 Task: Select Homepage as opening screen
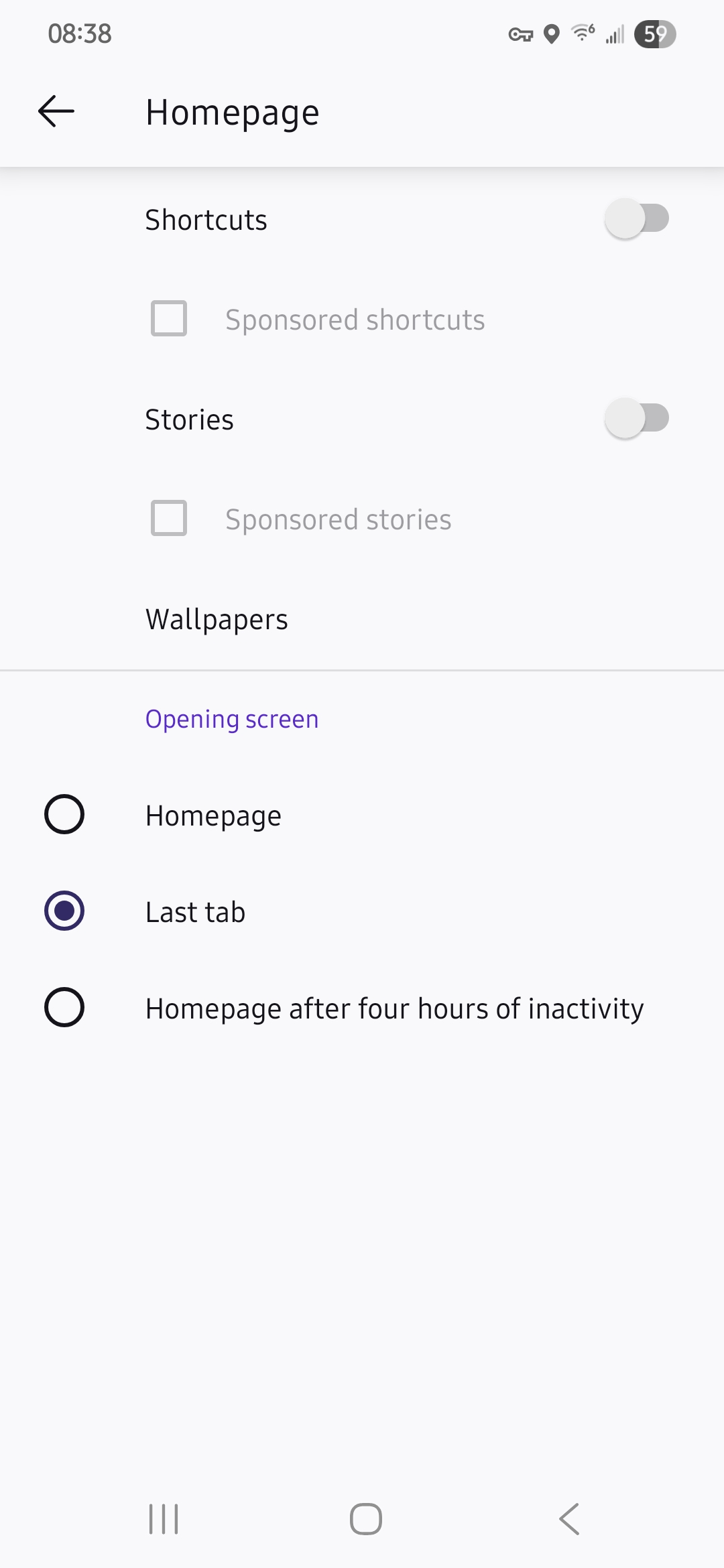click(x=64, y=814)
